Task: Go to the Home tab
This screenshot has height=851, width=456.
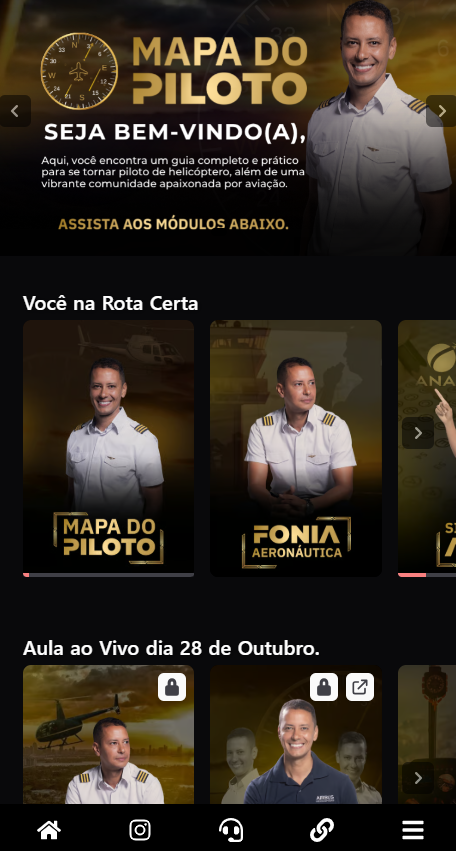Action: (x=49, y=830)
